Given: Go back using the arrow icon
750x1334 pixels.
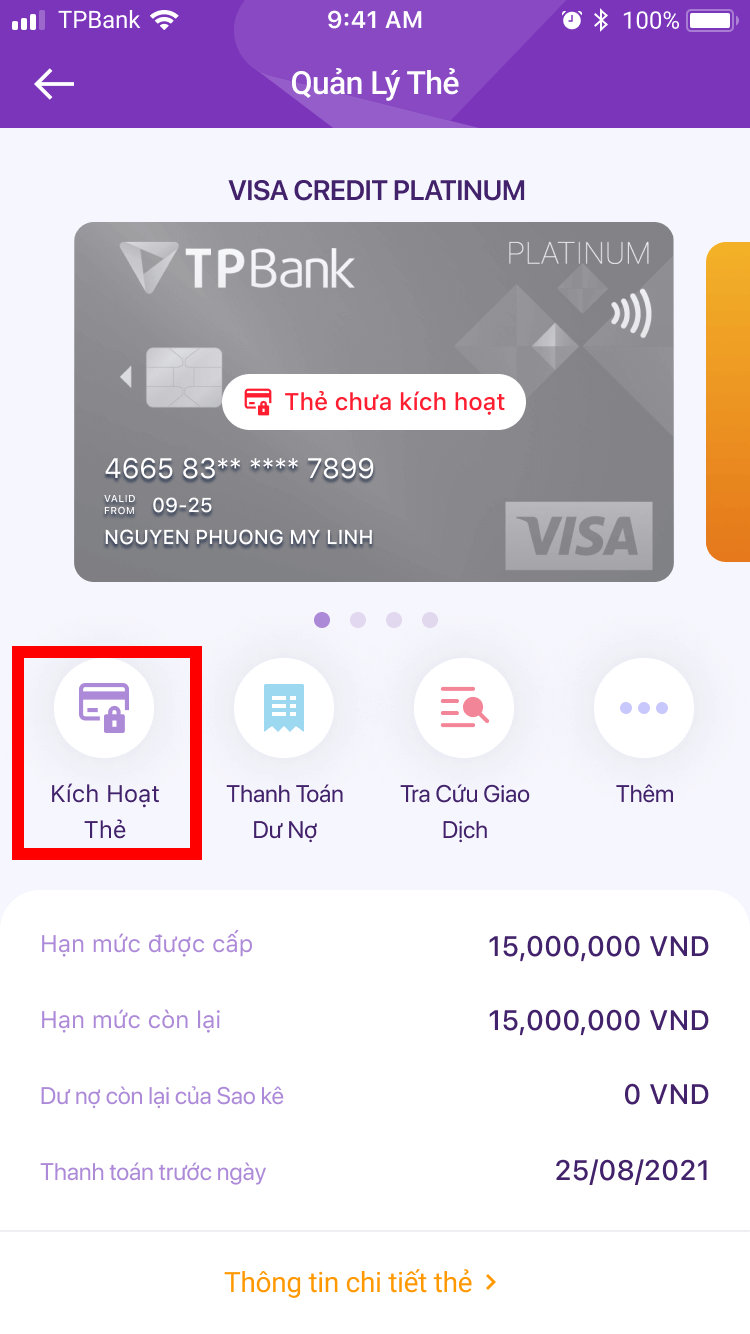Looking at the screenshot, I should click(54, 84).
